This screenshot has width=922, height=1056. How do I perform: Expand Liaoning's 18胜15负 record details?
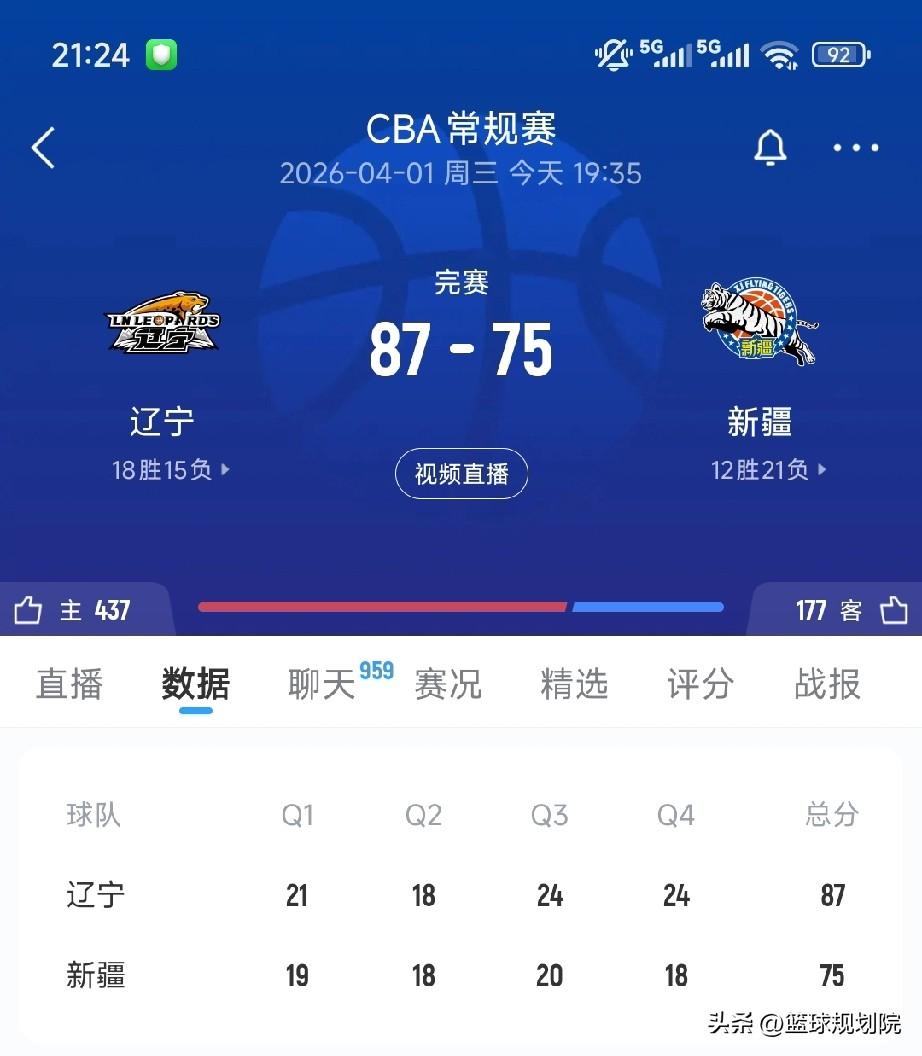170,470
